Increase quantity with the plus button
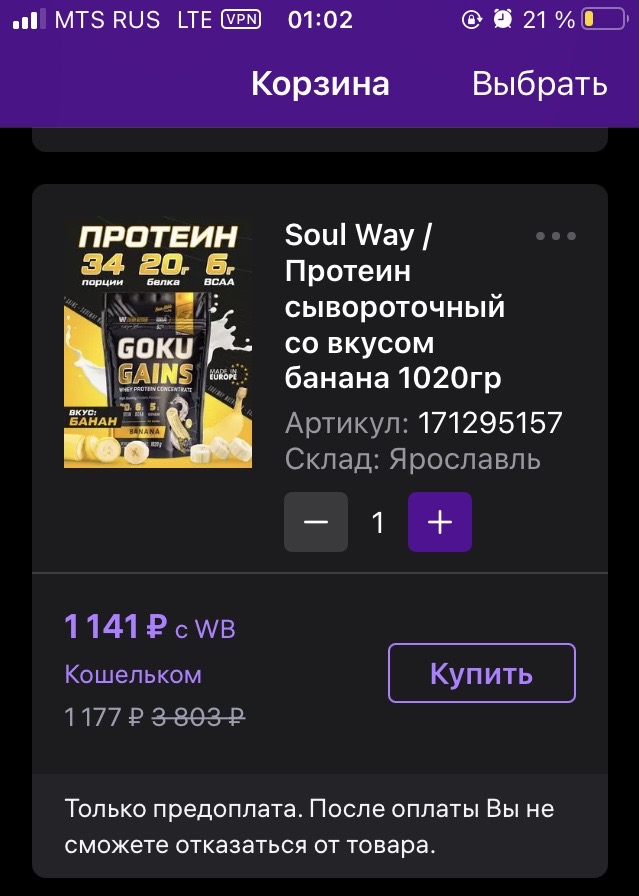This screenshot has width=639, height=896. point(439,522)
